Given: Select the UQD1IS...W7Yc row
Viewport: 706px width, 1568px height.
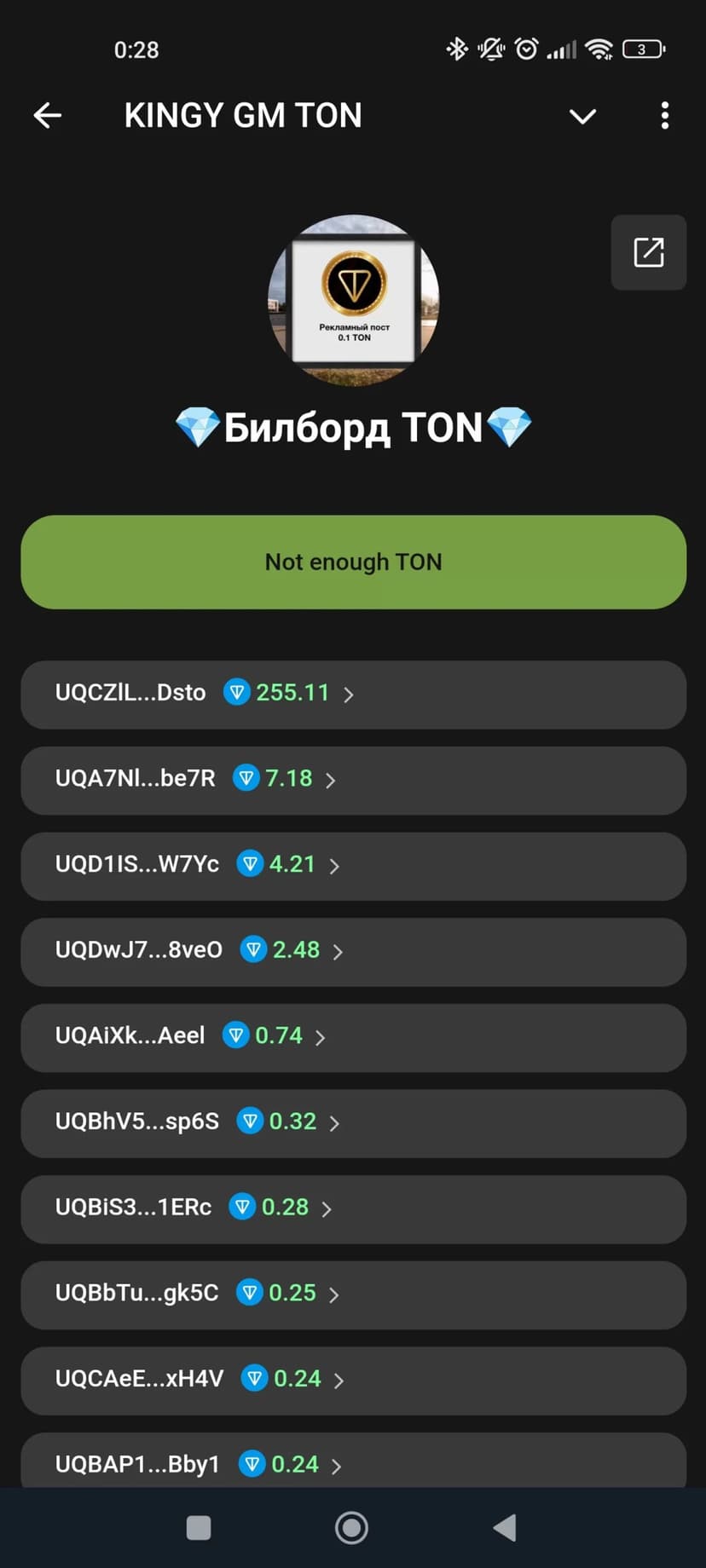Looking at the screenshot, I should pyautogui.click(x=353, y=866).
